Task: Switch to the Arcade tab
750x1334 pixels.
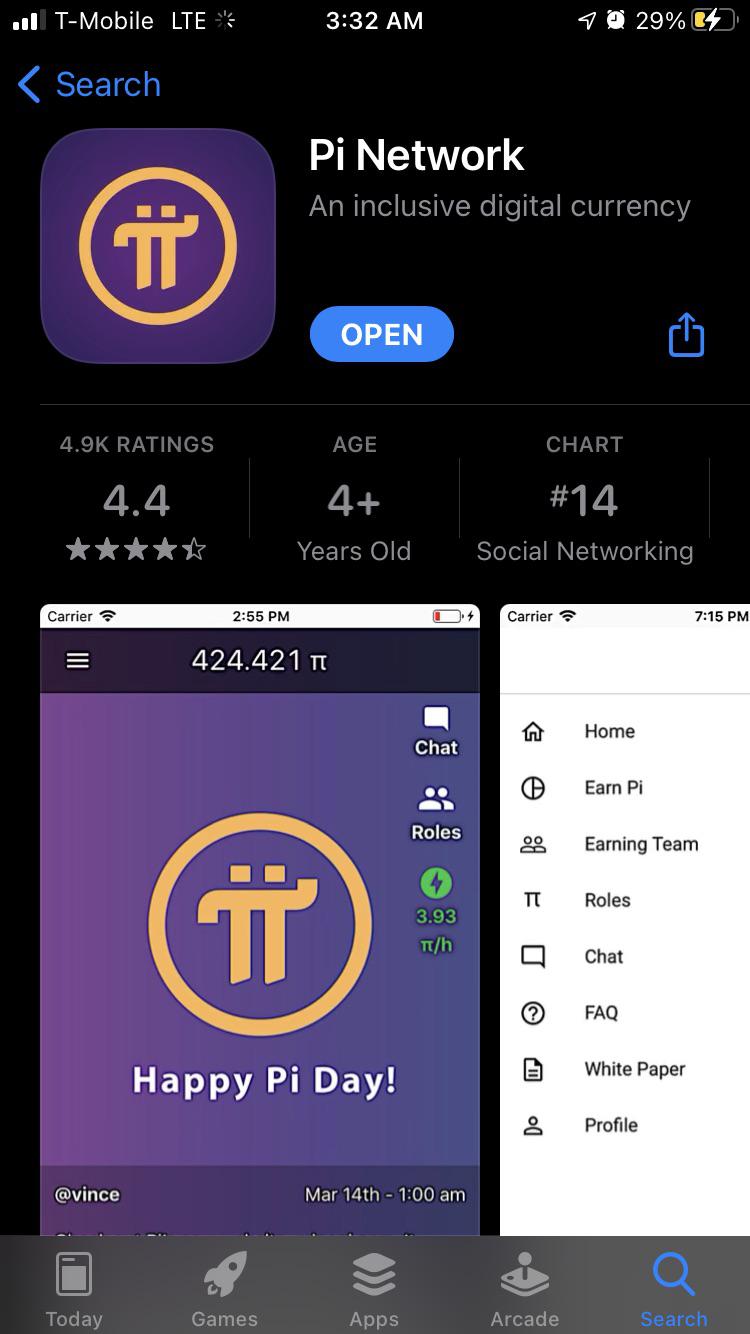Action: [x=524, y=1288]
